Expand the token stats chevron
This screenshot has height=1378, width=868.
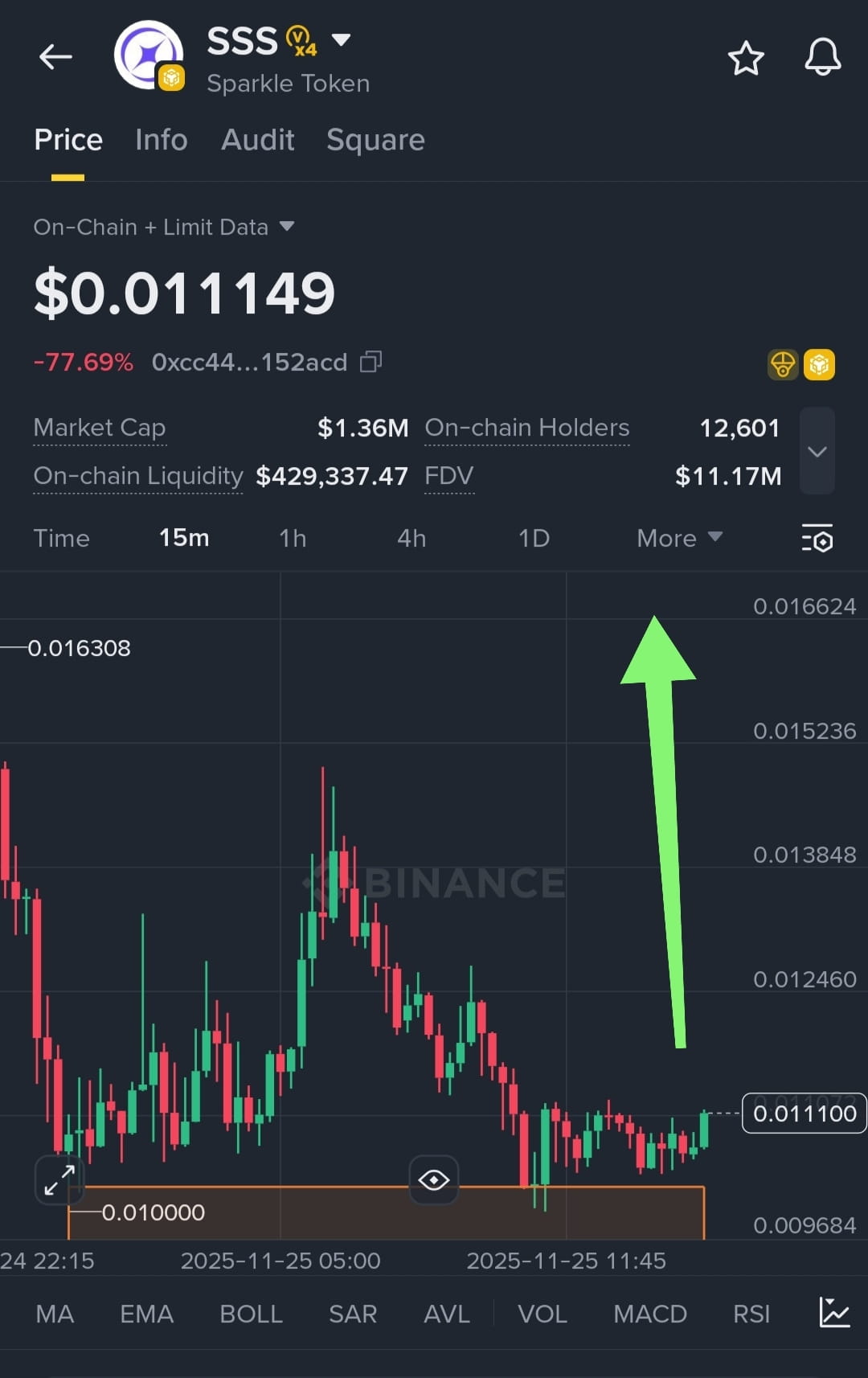817,451
